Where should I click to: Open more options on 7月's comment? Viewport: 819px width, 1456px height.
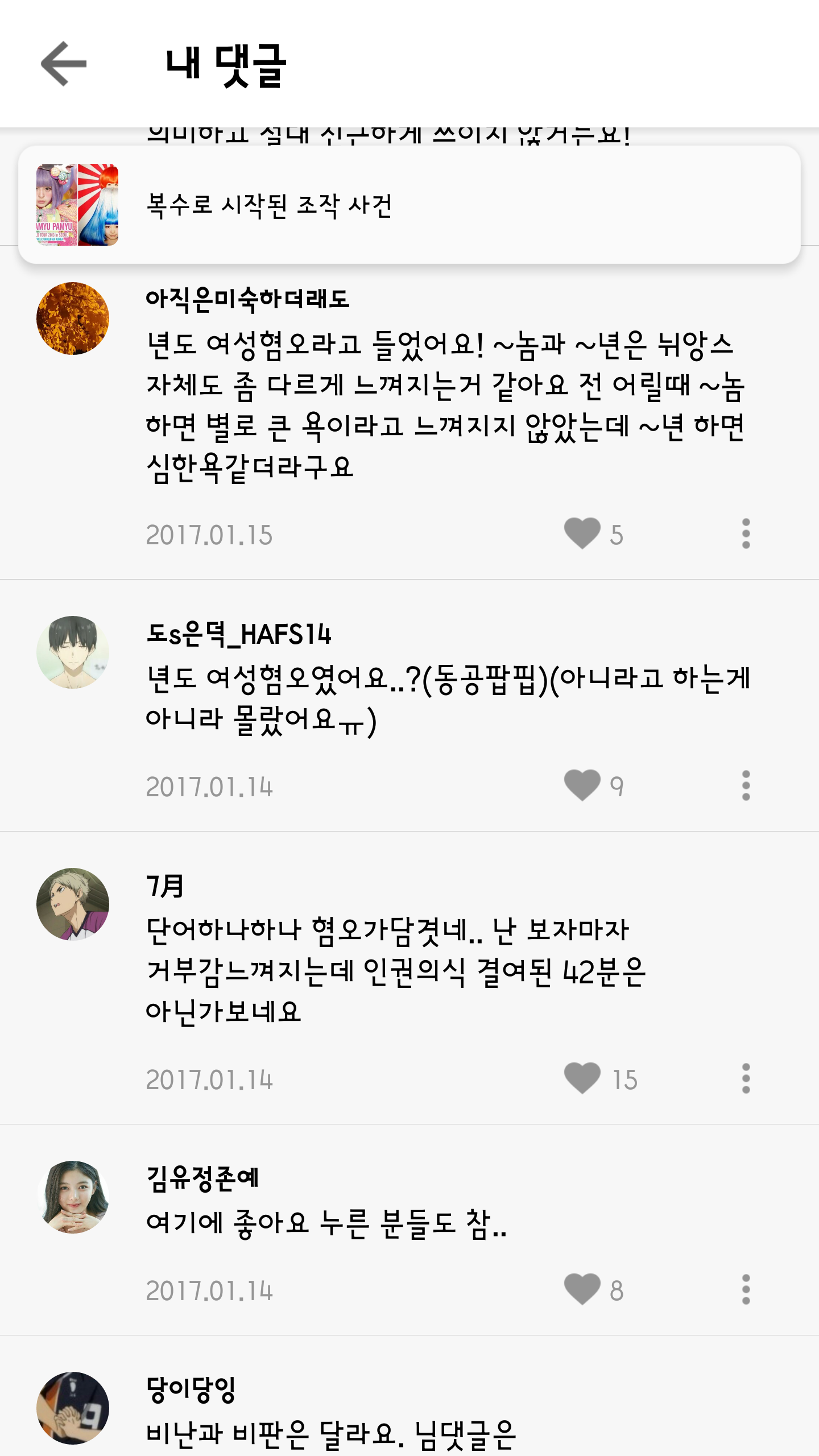(x=746, y=1078)
